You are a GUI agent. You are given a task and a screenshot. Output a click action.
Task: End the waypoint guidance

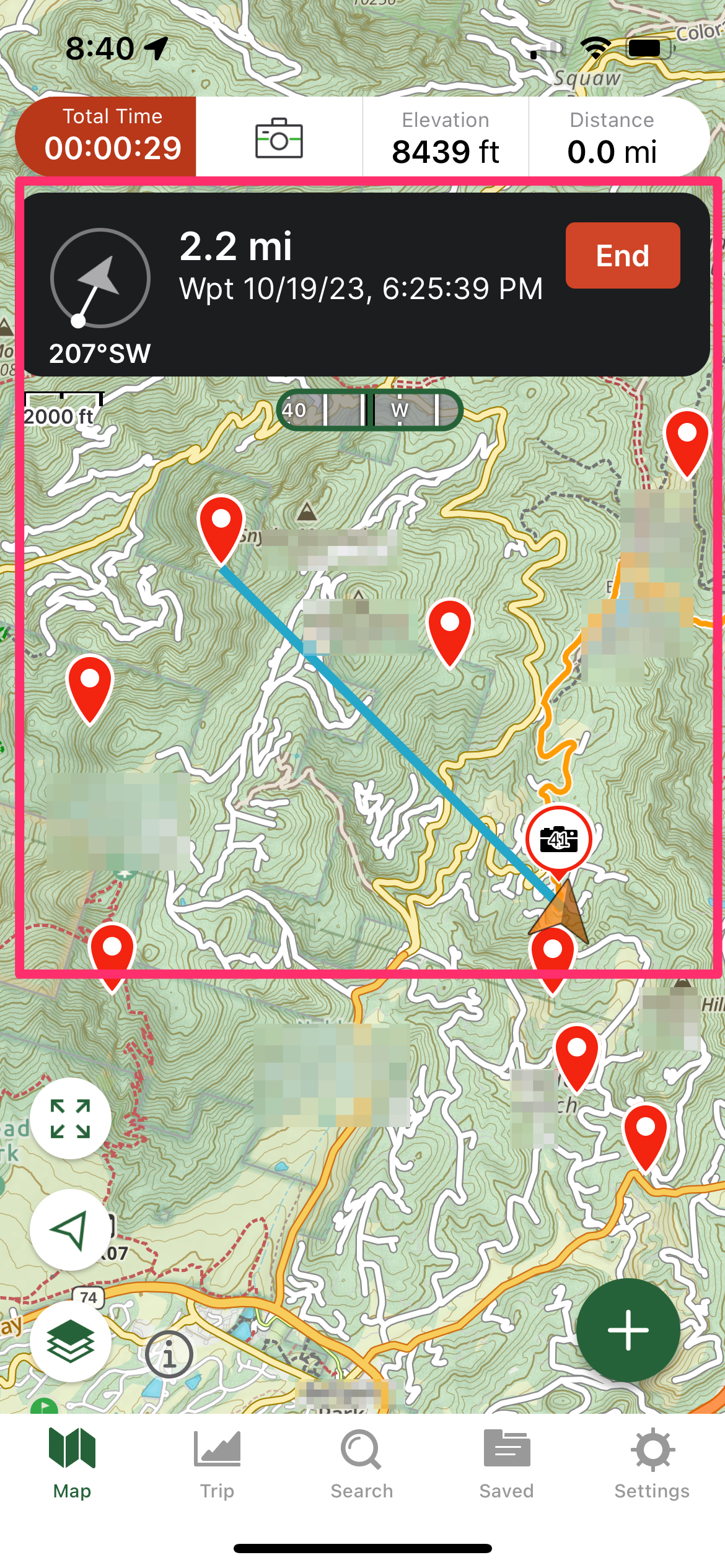tap(622, 255)
